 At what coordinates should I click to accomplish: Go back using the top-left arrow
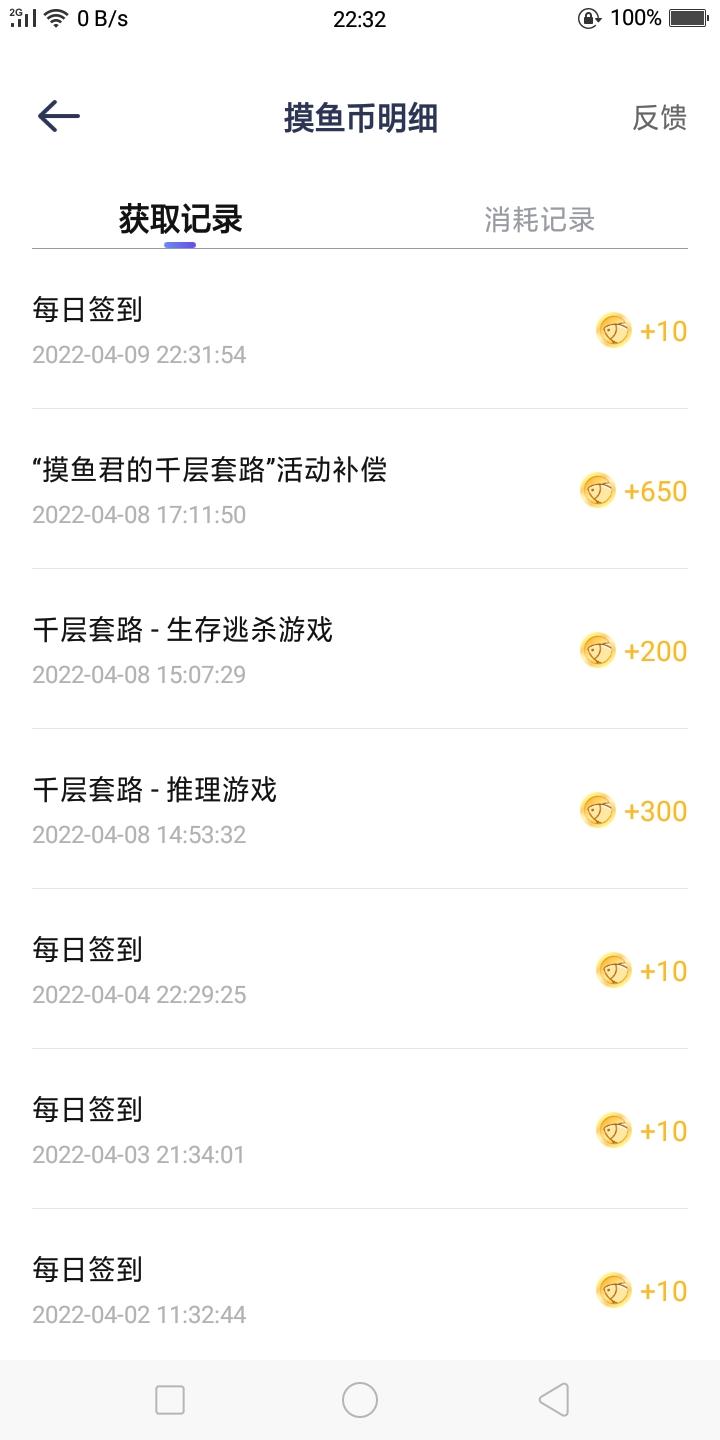pos(59,117)
